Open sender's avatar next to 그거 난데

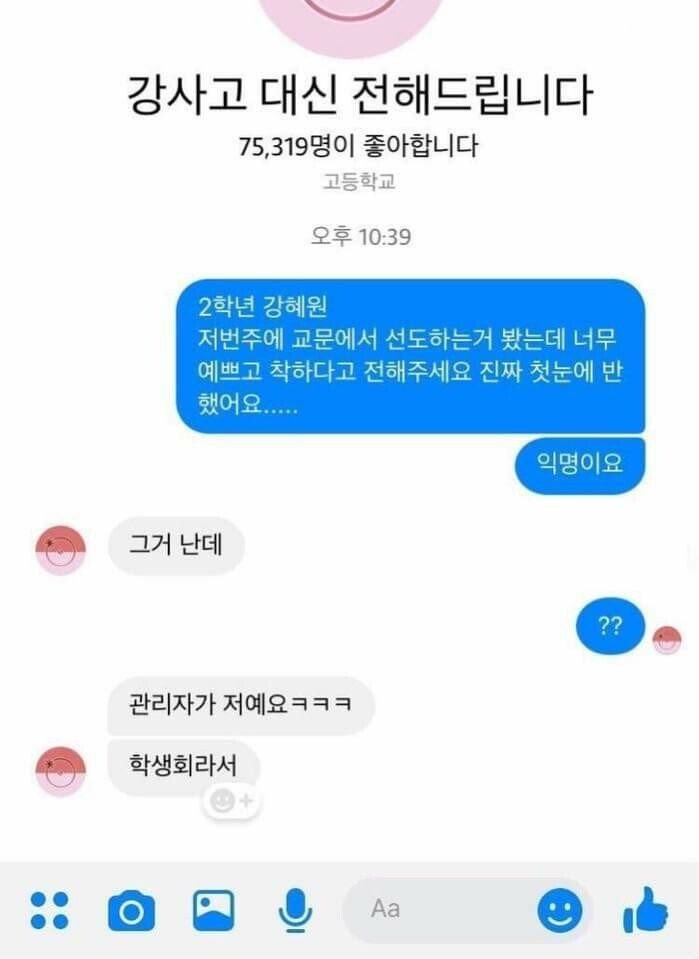(60, 549)
